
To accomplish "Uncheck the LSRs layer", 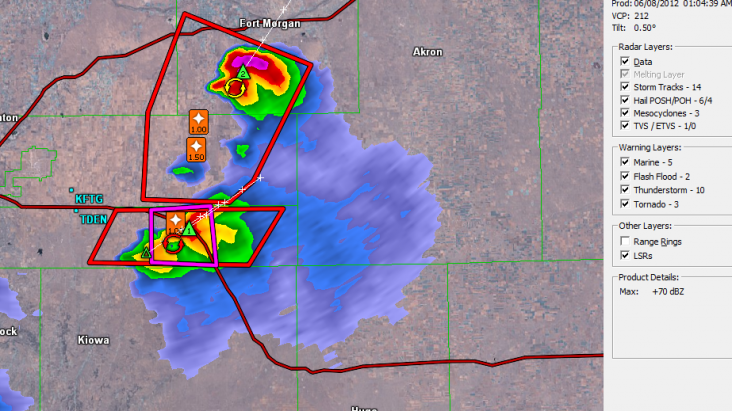I will 625,255.
